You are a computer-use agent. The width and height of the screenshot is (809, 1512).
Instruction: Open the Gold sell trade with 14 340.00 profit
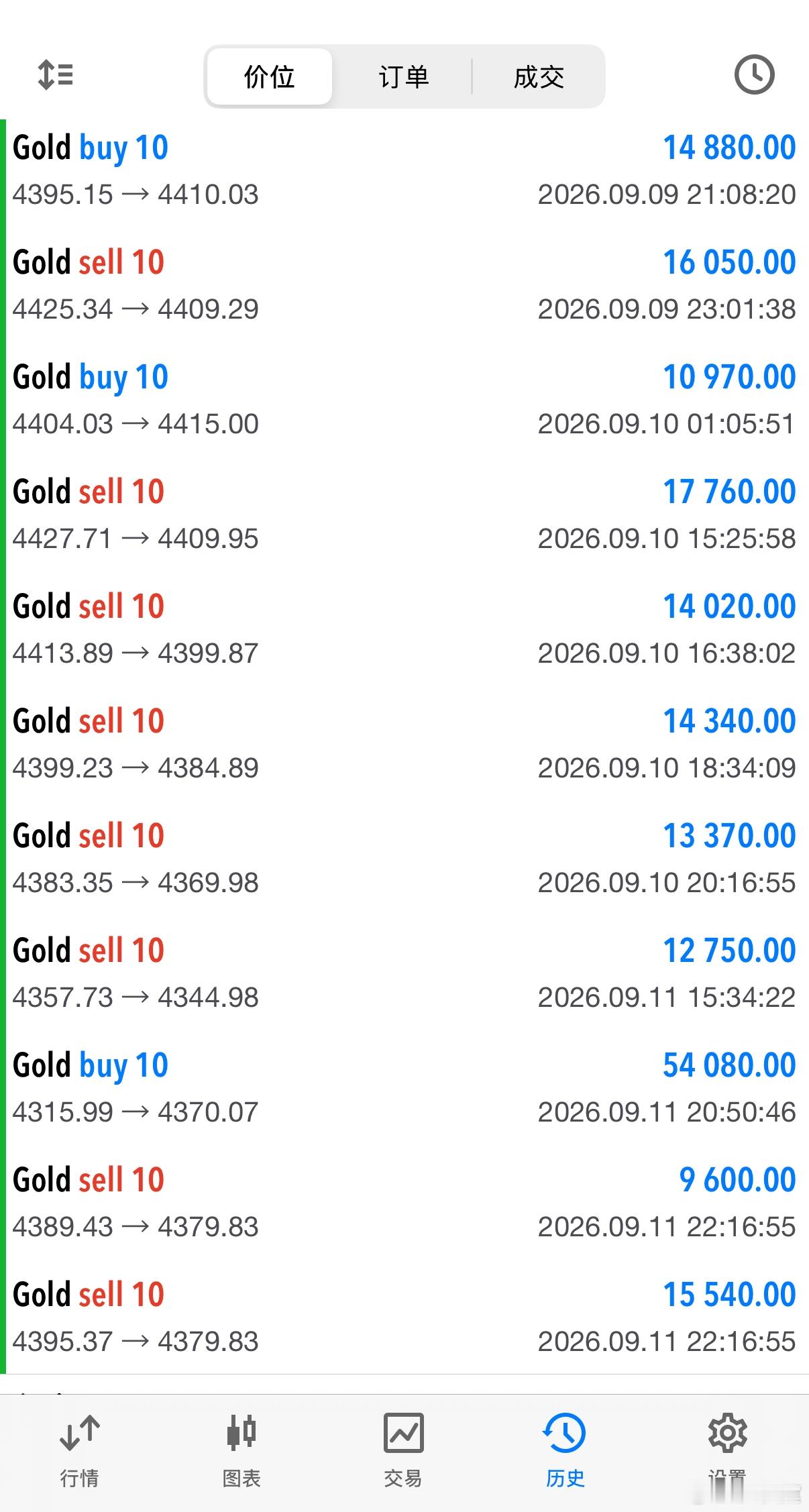pos(404,744)
